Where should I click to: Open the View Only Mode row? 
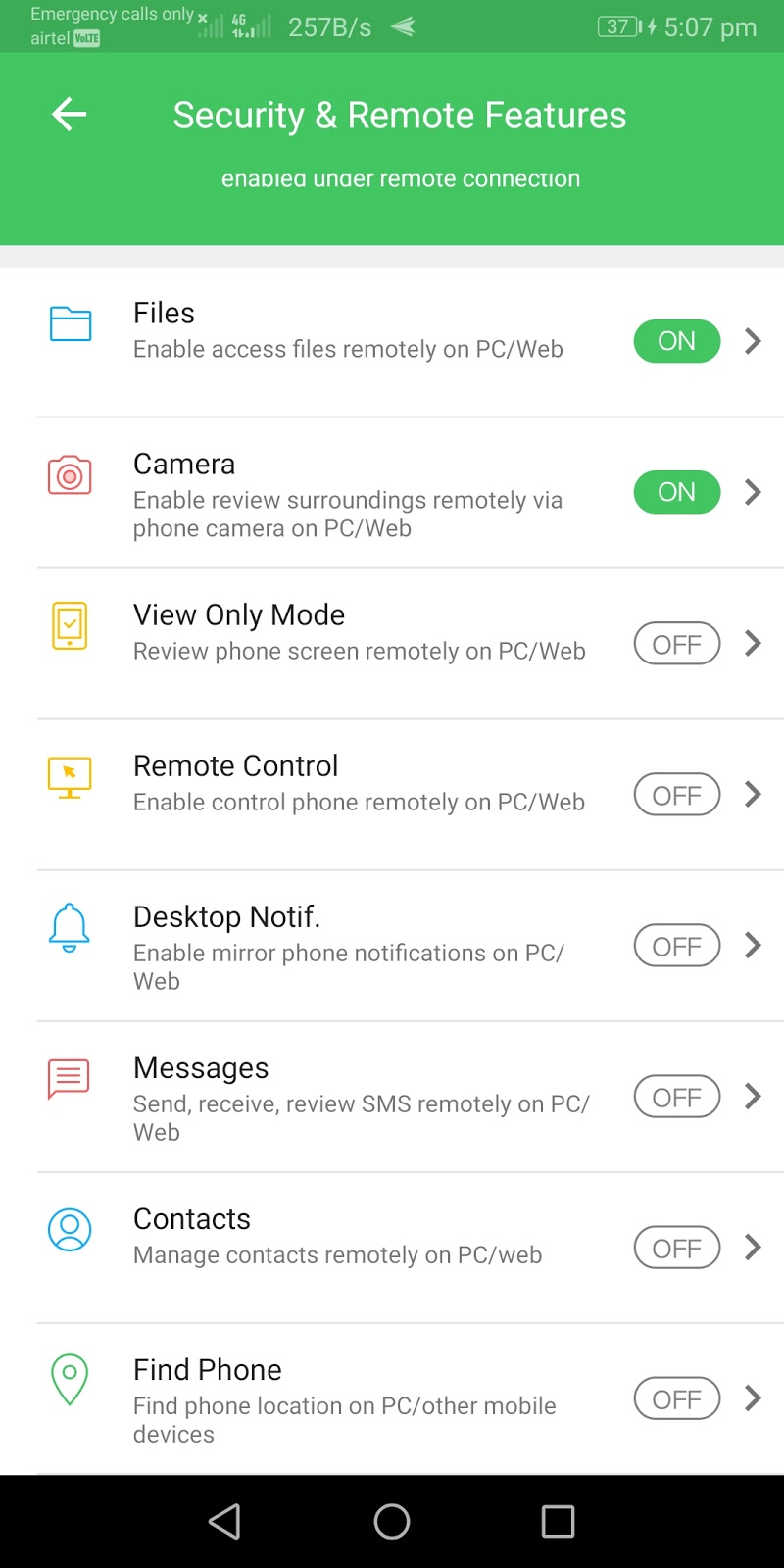pos(392,644)
